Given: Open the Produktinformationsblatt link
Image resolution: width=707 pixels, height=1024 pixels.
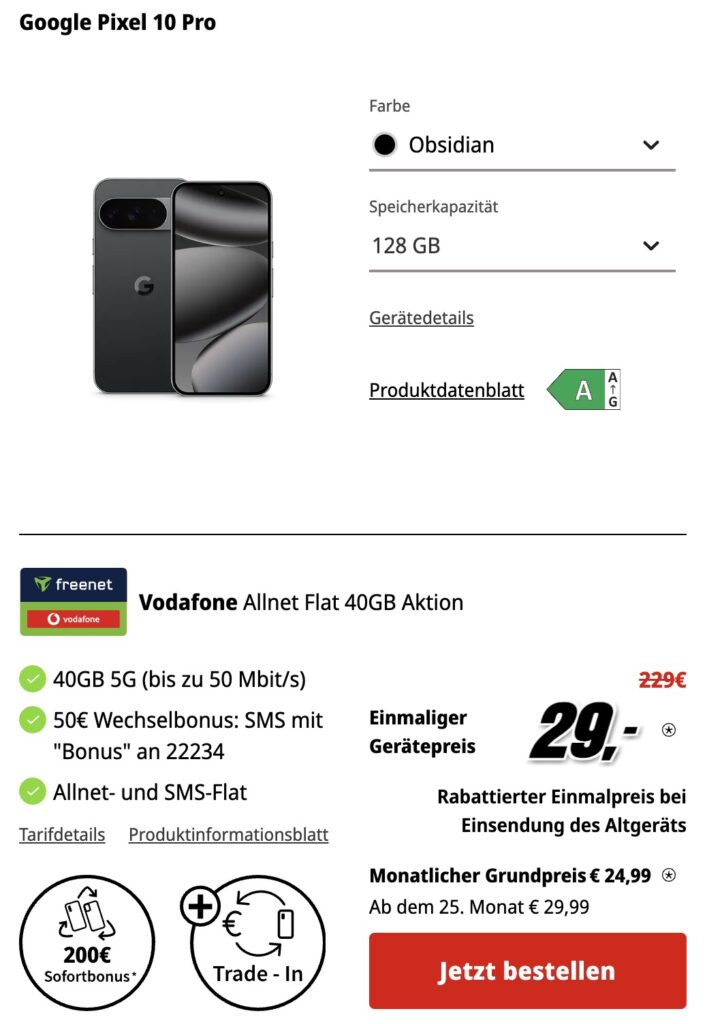Looking at the screenshot, I should coord(228,835).
